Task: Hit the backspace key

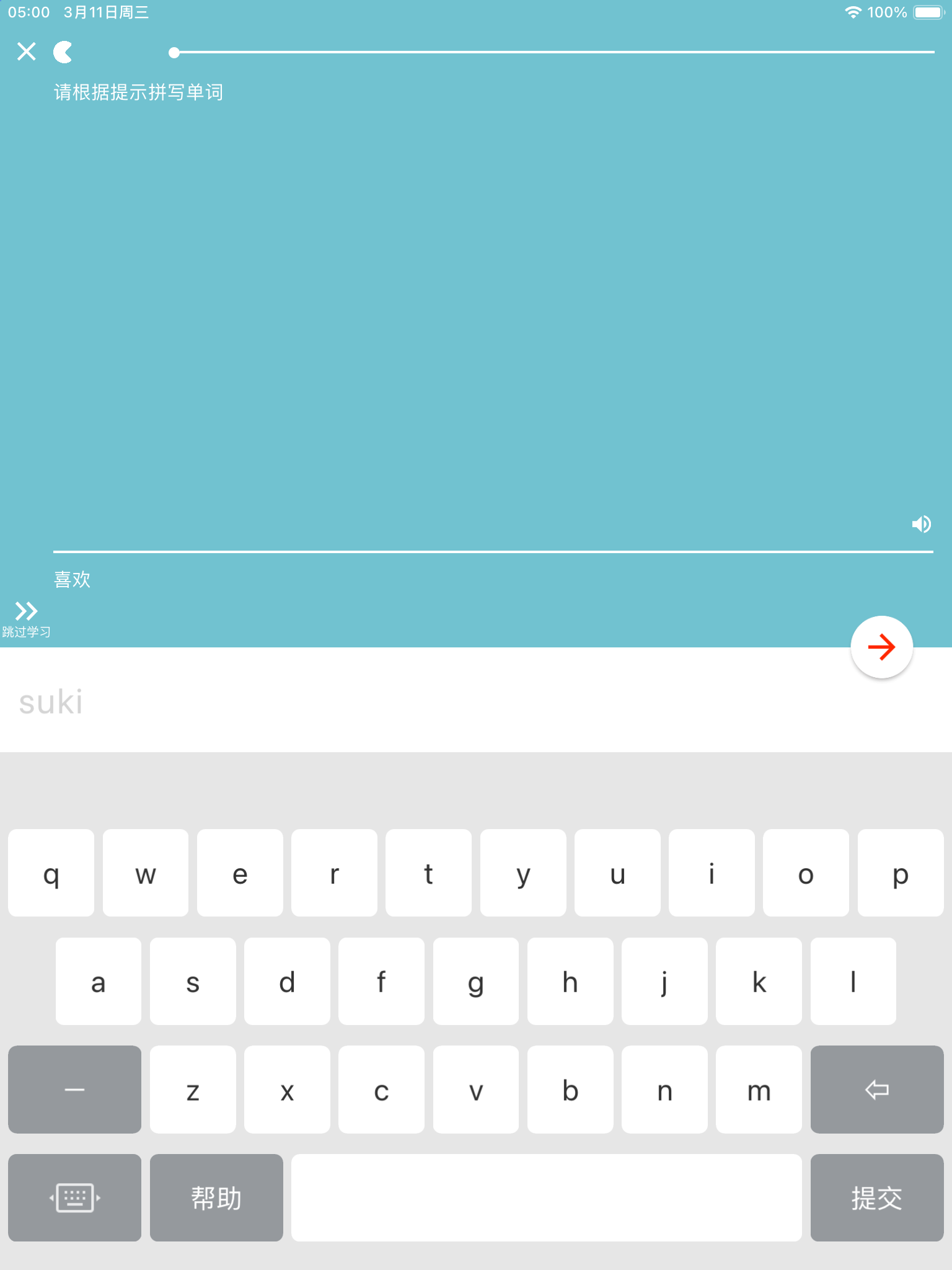Action: [x=876, y=1090]
